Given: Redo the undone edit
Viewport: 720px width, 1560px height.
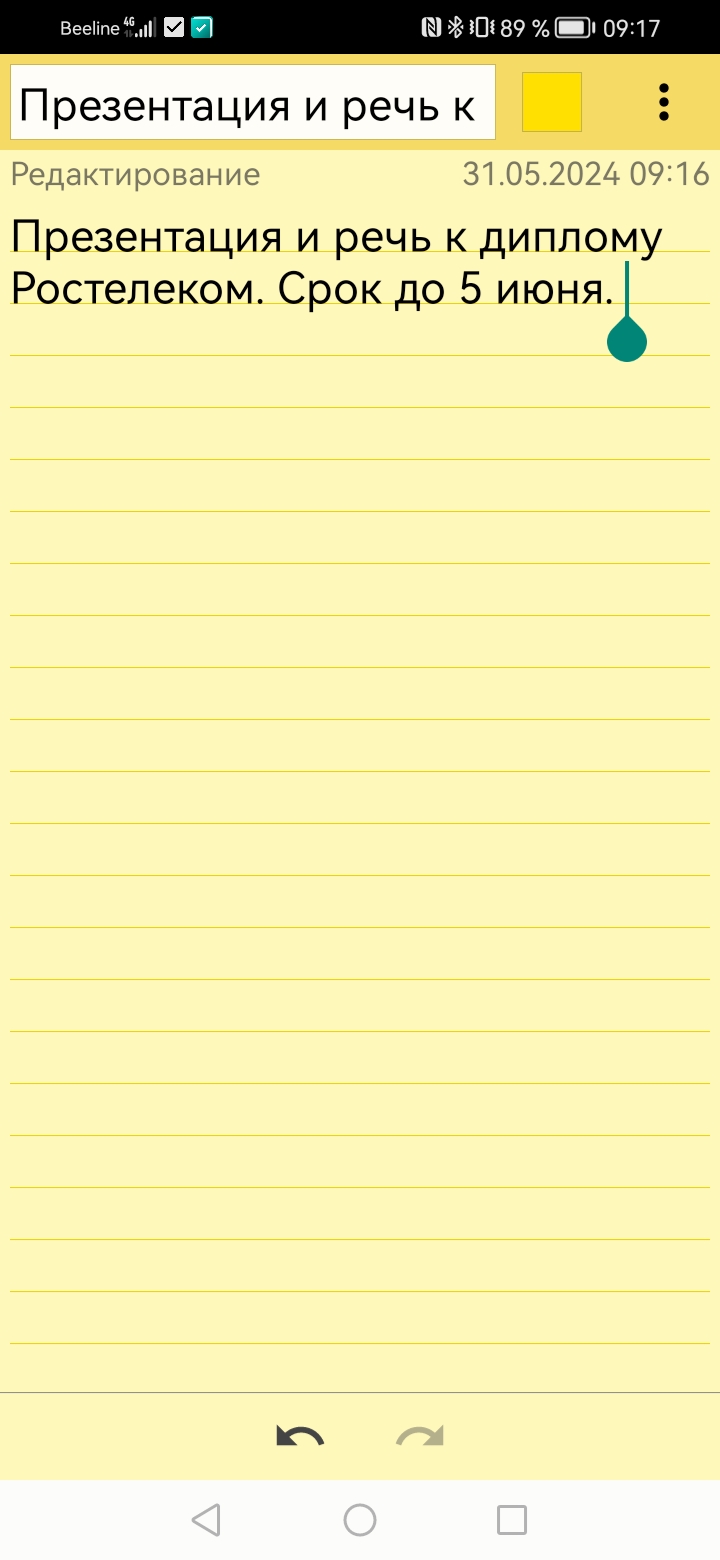Looking at the screenshot, I should [x=420, y=1437].
